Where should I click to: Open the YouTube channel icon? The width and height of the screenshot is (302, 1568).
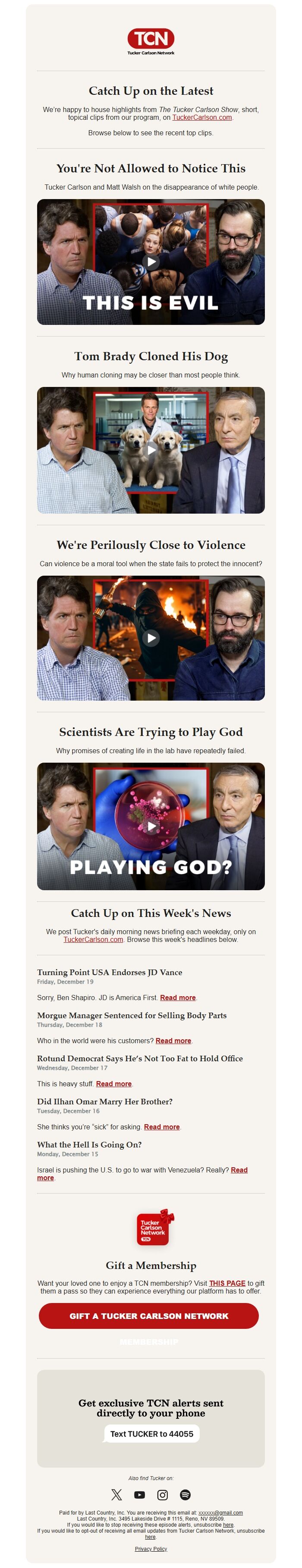(139, 1494)
